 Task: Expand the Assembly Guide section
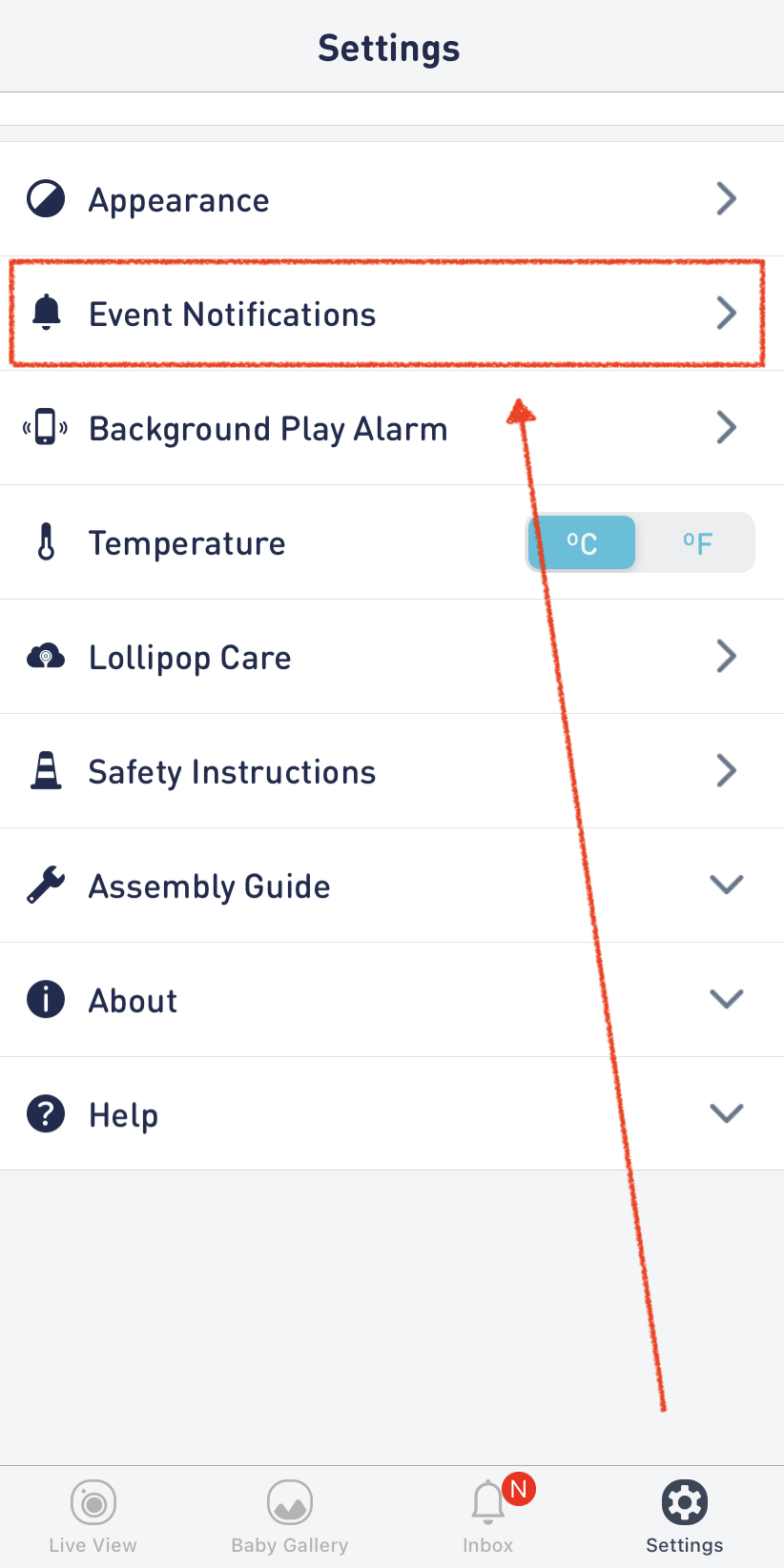(x=392, y=886)
